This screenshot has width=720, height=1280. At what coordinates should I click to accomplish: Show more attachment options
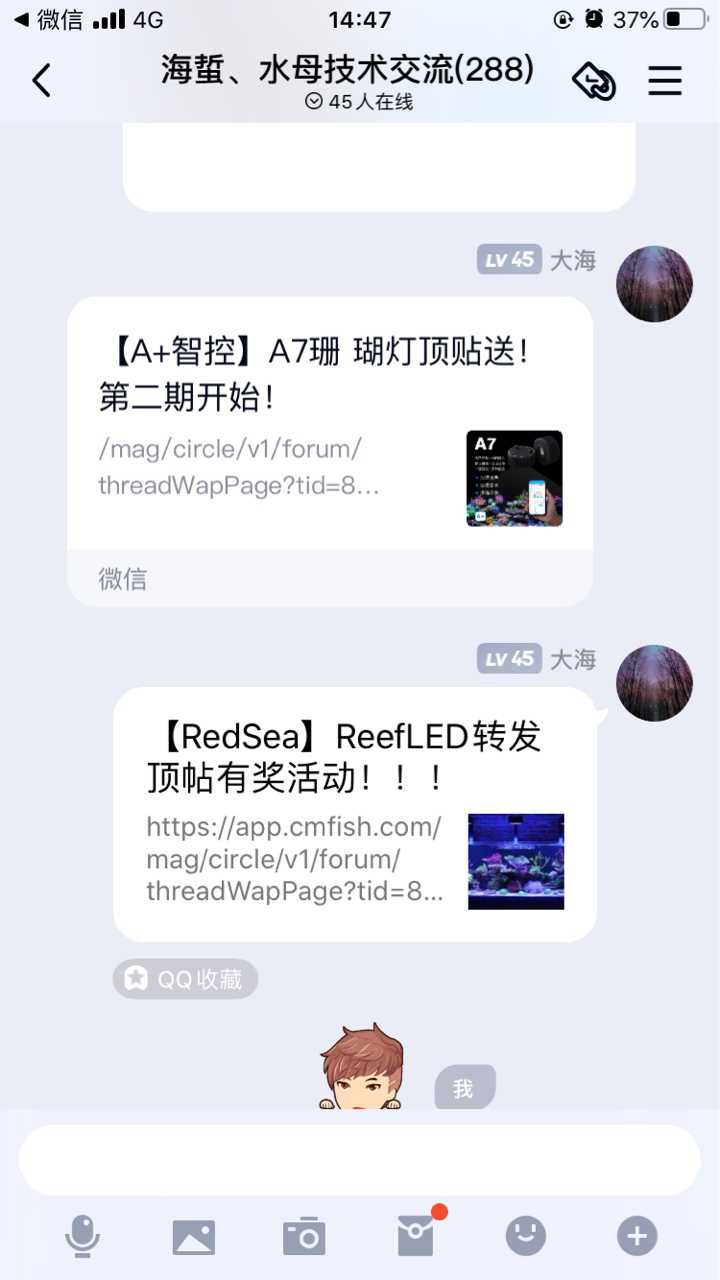(637, 1237)
